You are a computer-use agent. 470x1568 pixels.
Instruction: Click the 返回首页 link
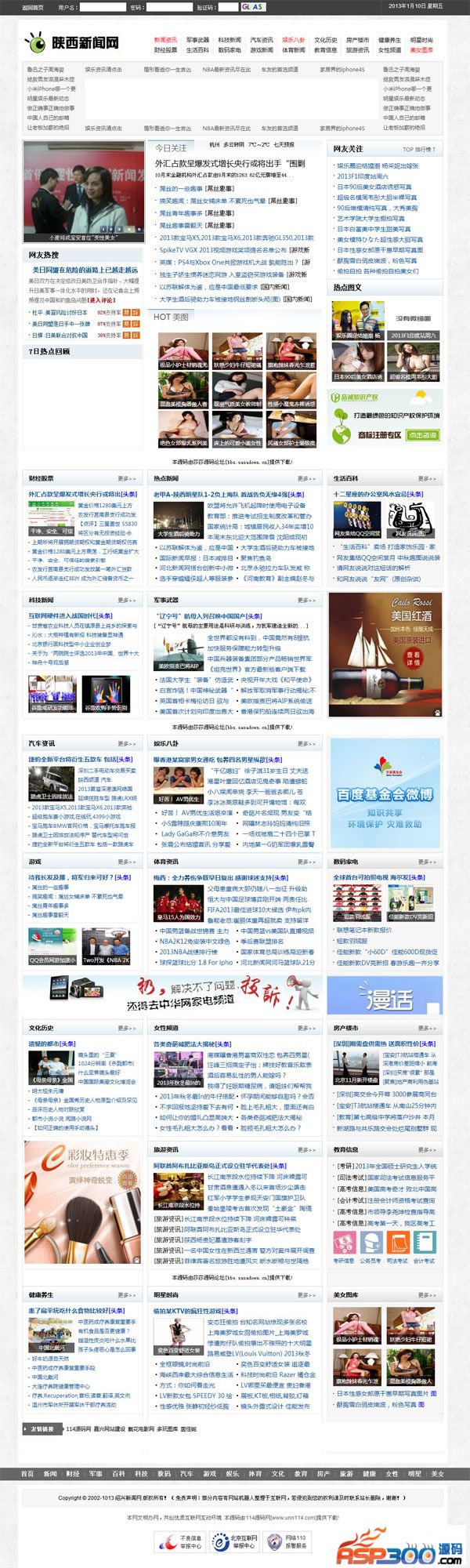(32, 6)
